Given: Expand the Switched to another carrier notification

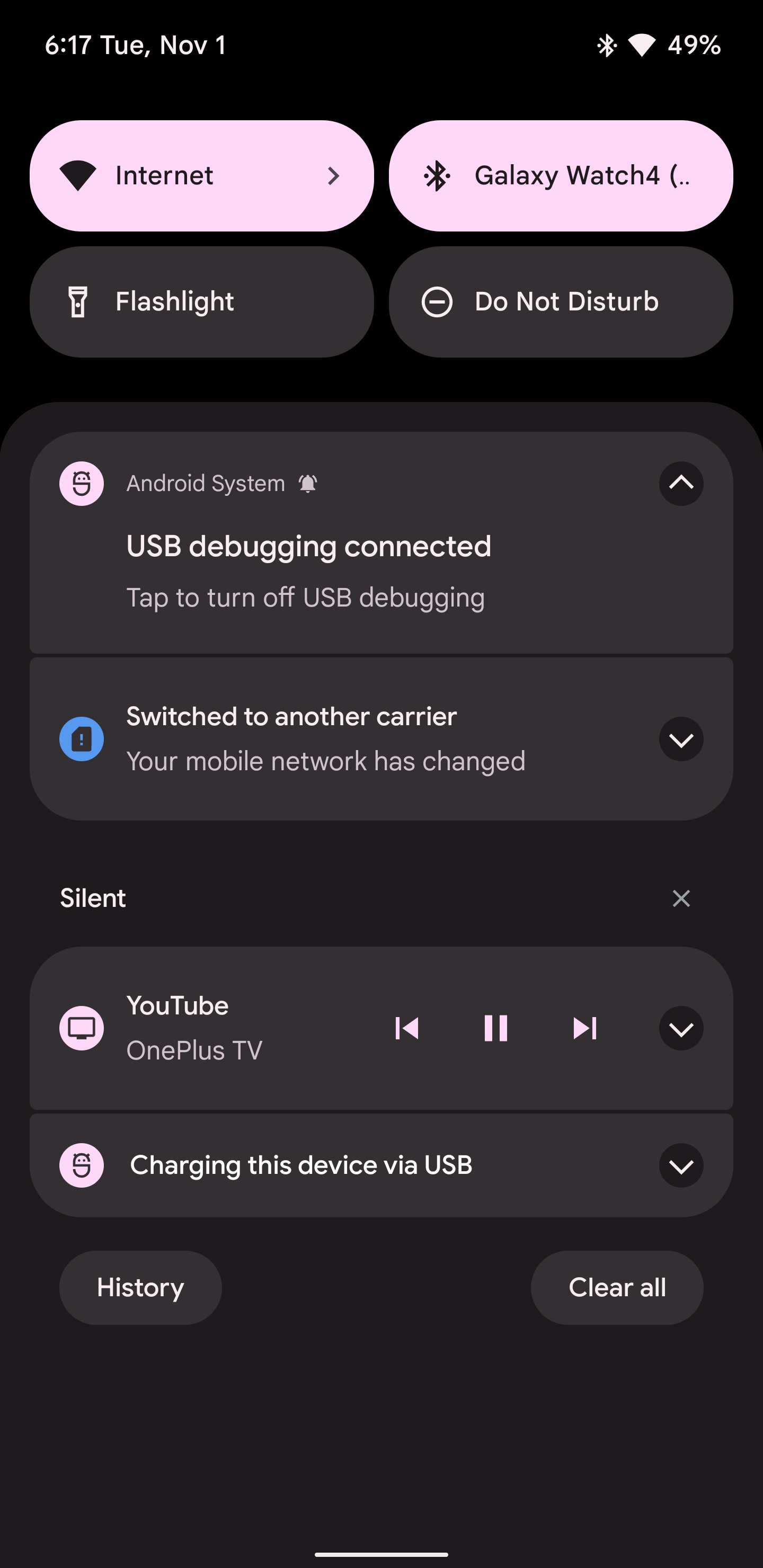Looking at the screenshot, I should (x=681, y=739).
